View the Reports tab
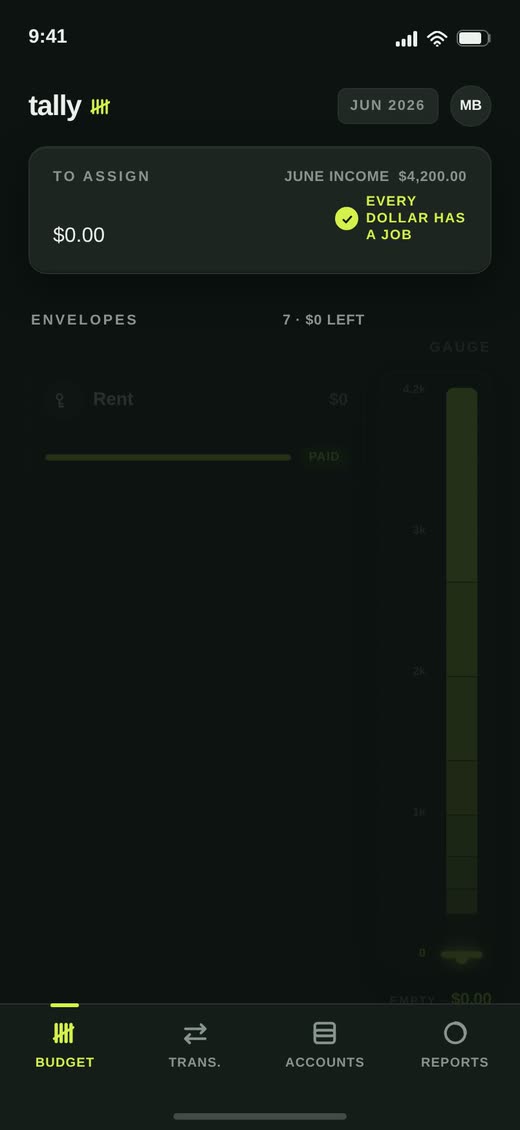The width and height of the screenshot is (520, 1130). (454, 1044)
